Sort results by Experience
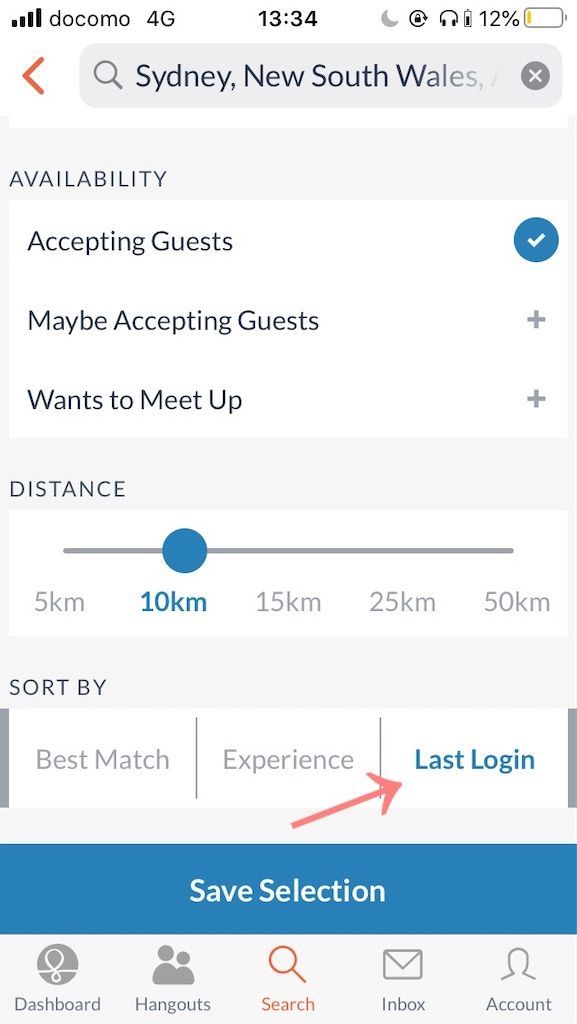This screenshot has height=1024, width=577. tap(288, 760)
